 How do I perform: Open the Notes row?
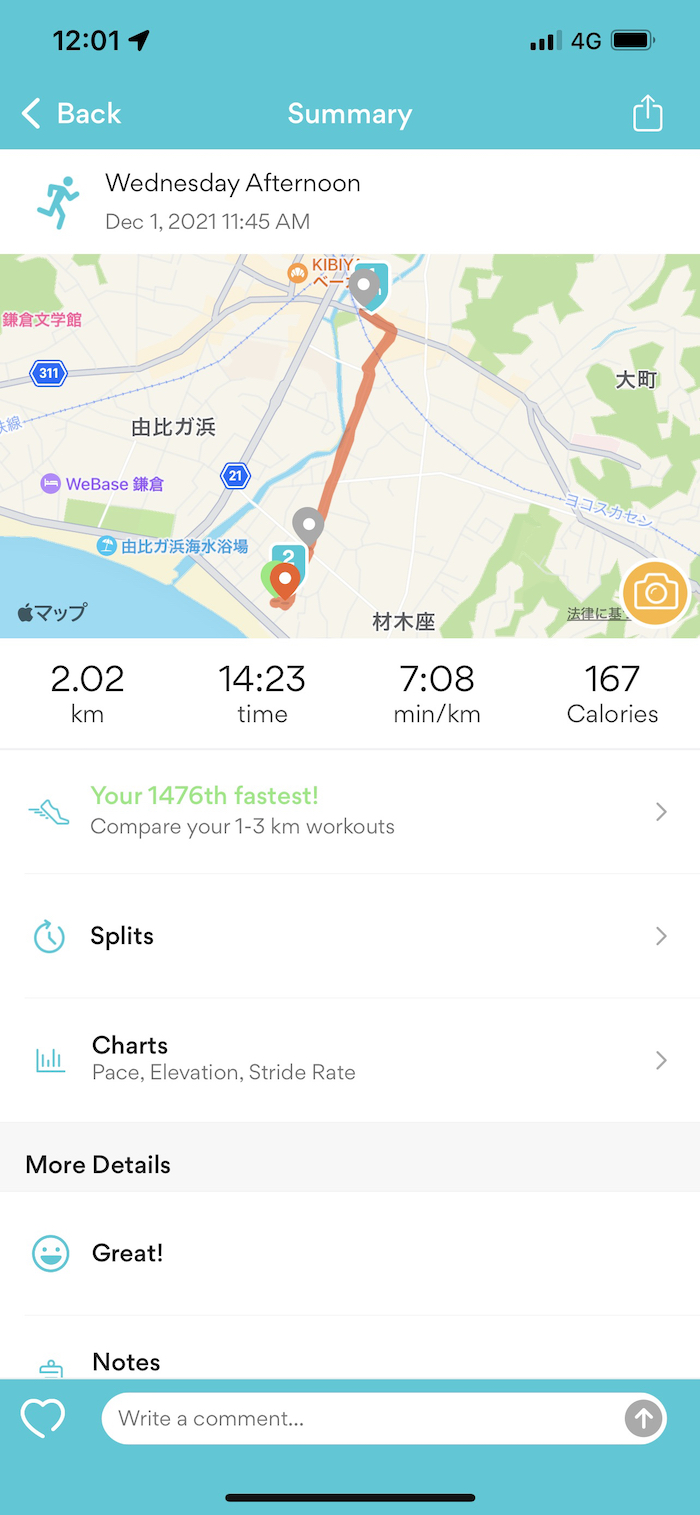click(350, 1360)
